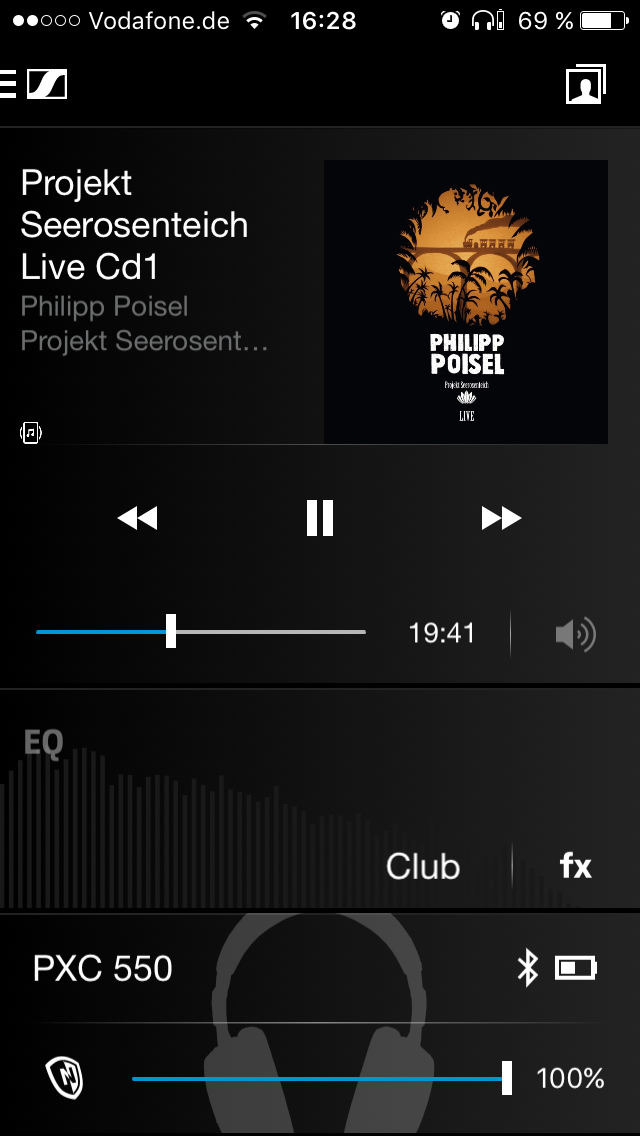Tap the Philipp Poisel album cover
The height and width of the screenshot is (1136, 640).
[466, 301]
